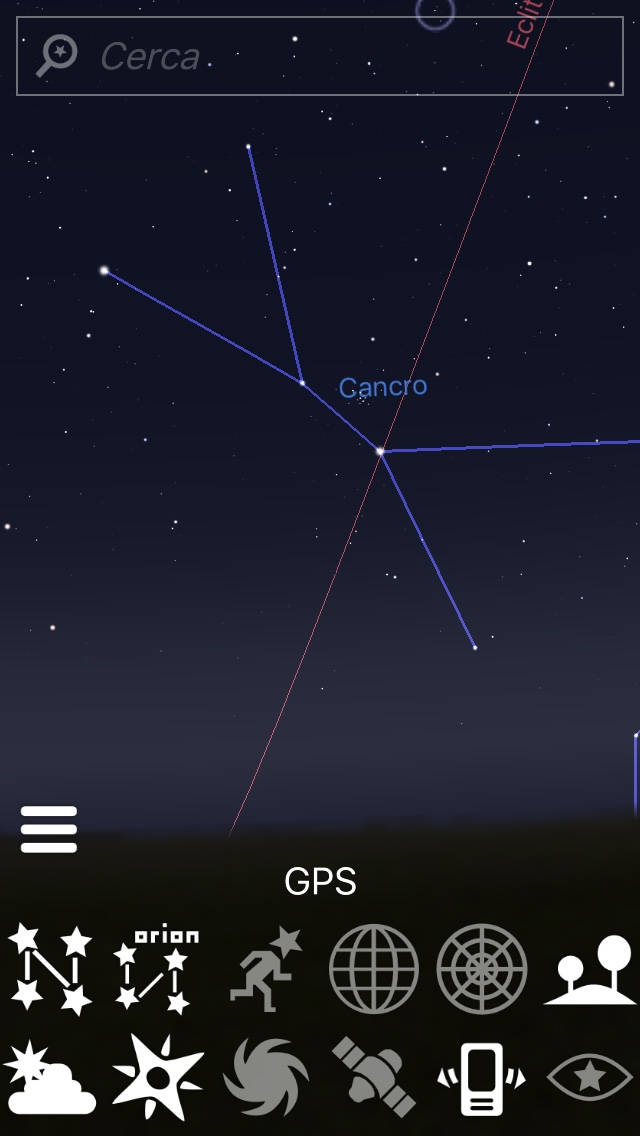Toggle deep sky objects galaxy icon

pyautogui.click(x=266, y=1077)
